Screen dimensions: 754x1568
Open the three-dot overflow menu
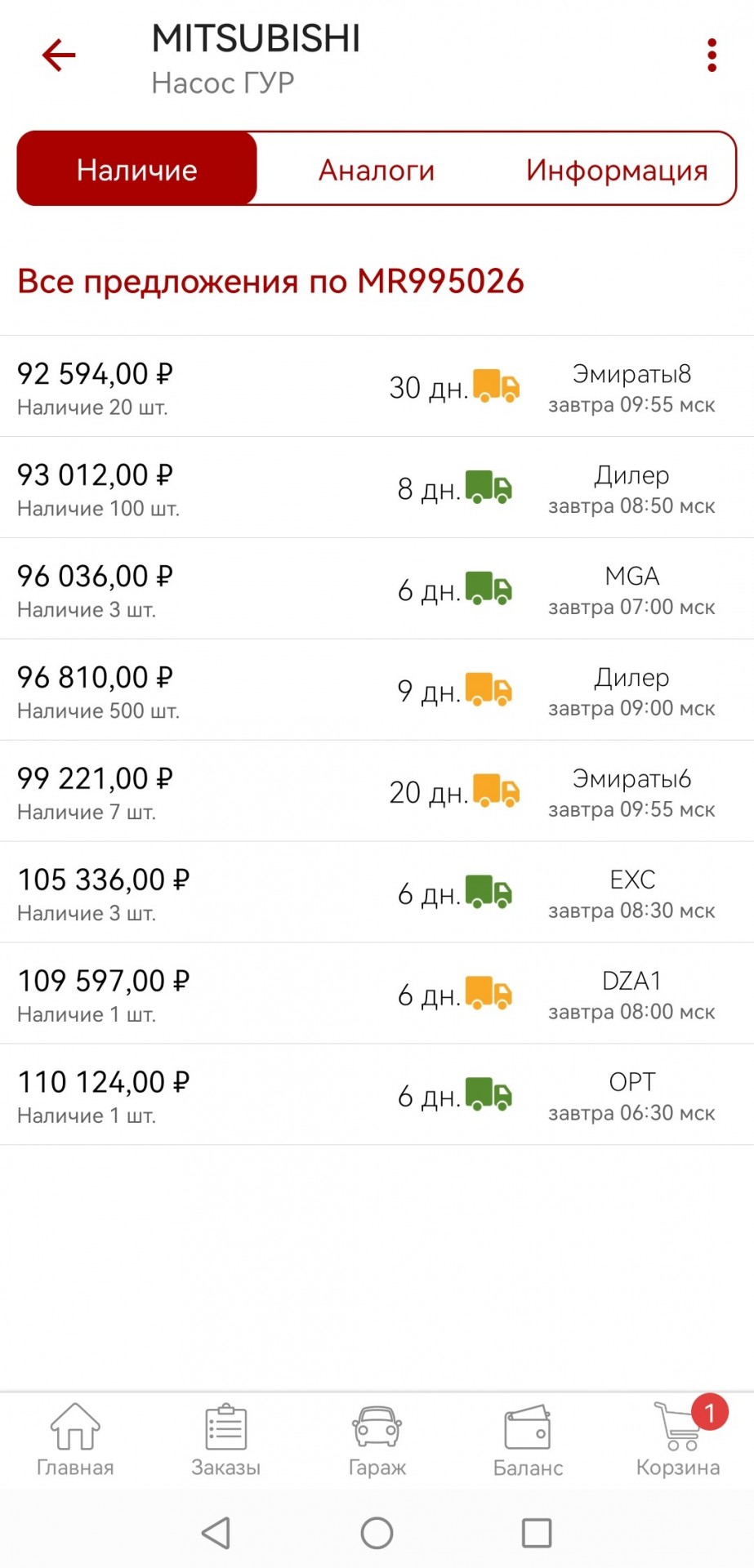(x=712, y=56)
